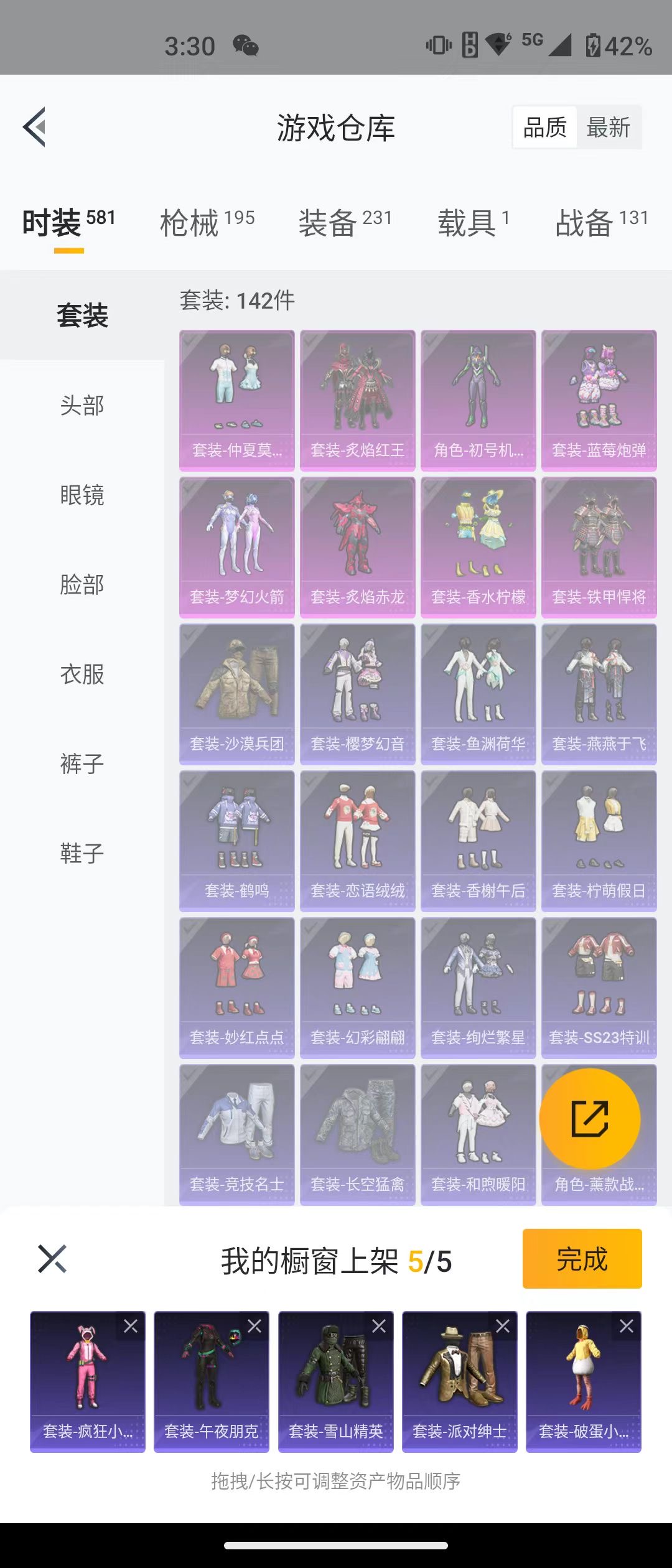
Task: Show the 衣服 category
Action: (82, 674)
